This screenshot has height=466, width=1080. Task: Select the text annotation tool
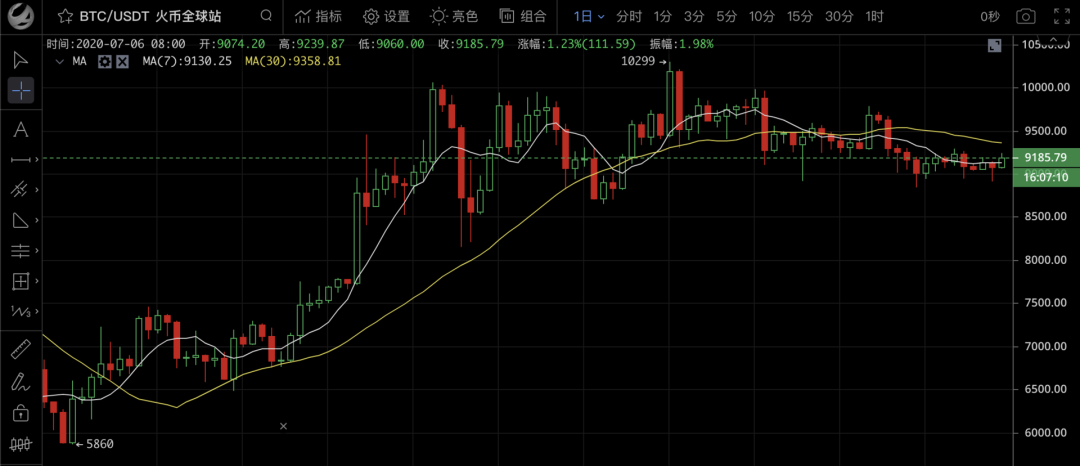[x=20, y=129]
